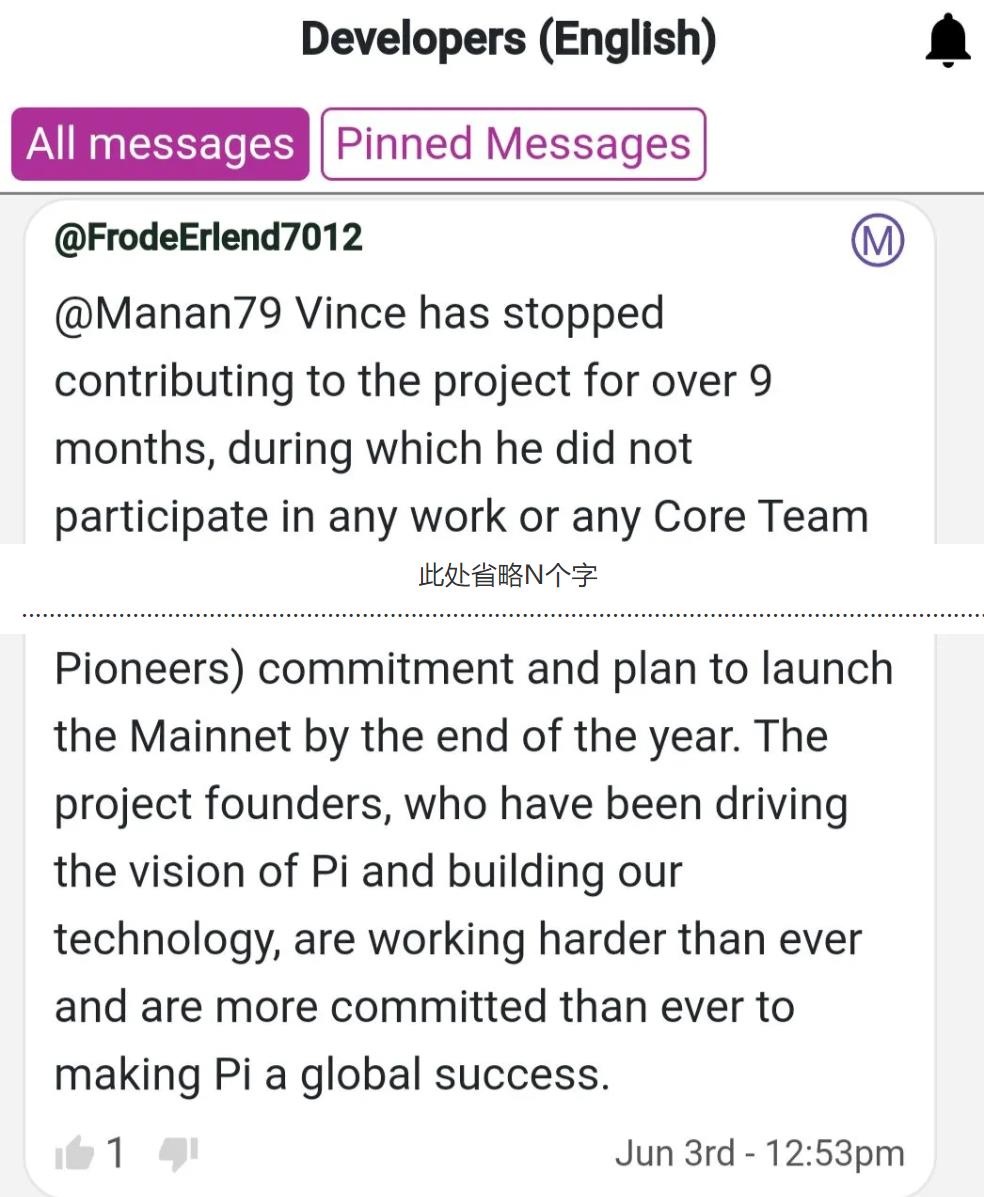Like the message from FrodeErlend7012
The height and width of the screenshot is (1197, 984).
click(x=74, y=1154)
